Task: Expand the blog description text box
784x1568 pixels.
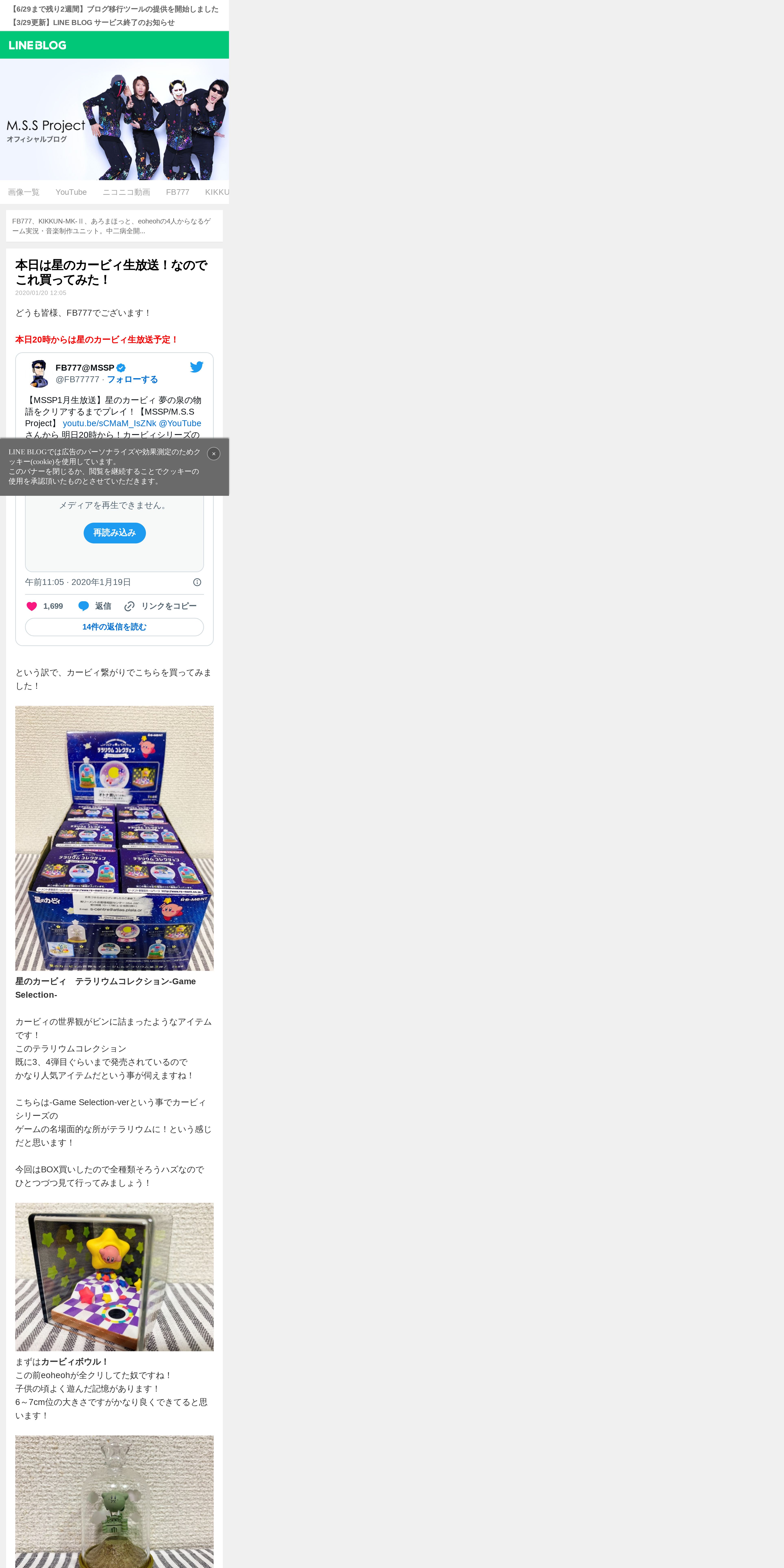Action: coord(114,226)
